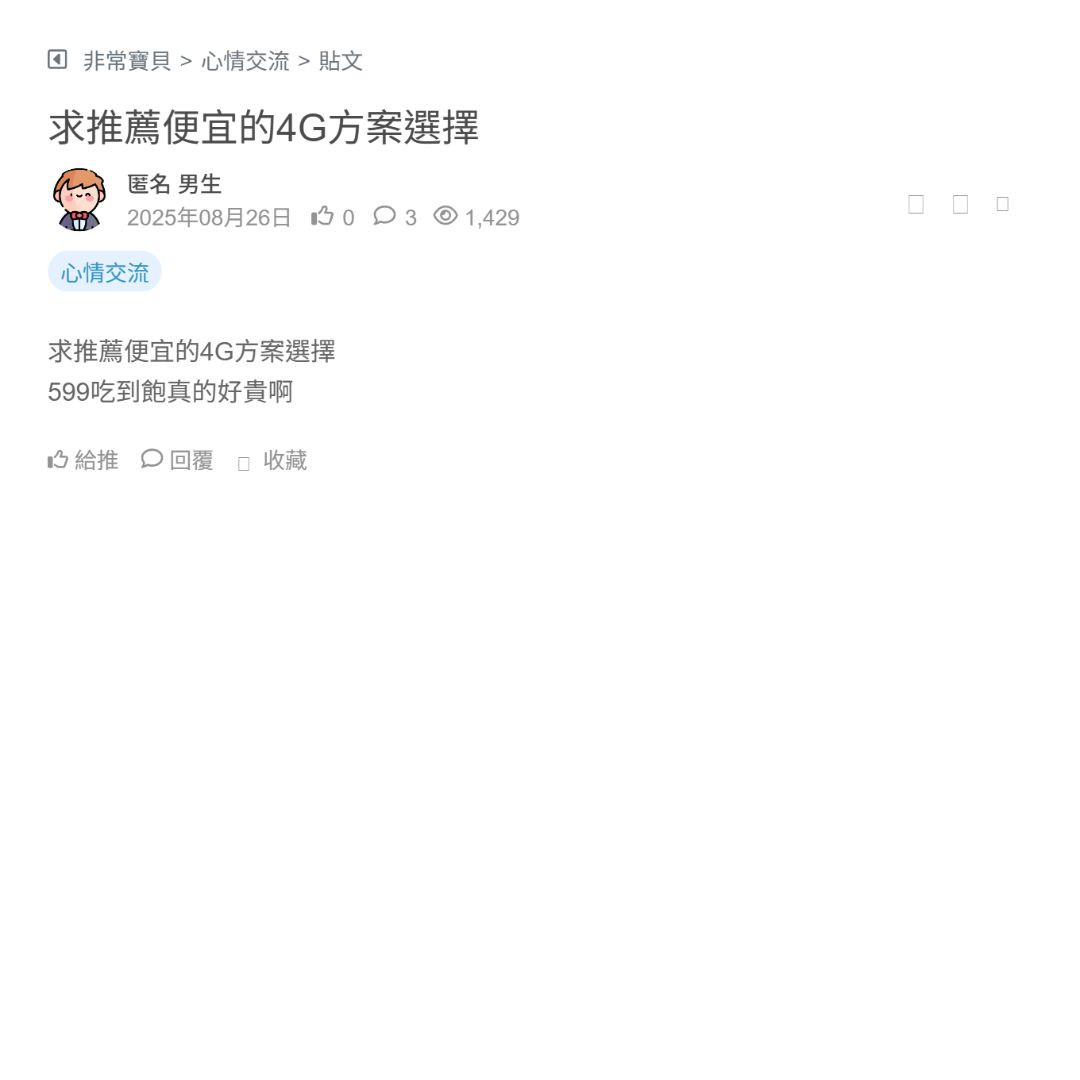Reply to the post with 回覆
This screenshot has height=1080, width=1080.
click(x=178, y=460)
